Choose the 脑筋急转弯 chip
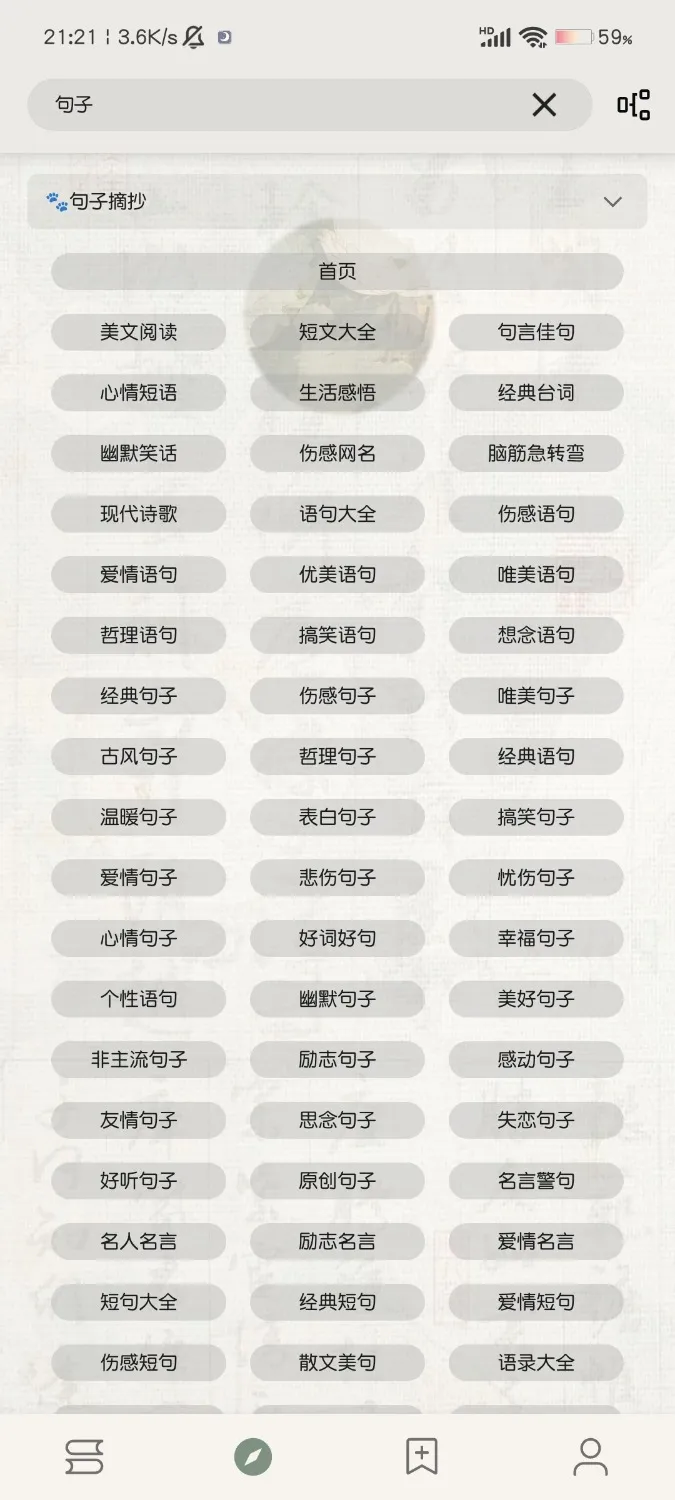 click(536, 454)
